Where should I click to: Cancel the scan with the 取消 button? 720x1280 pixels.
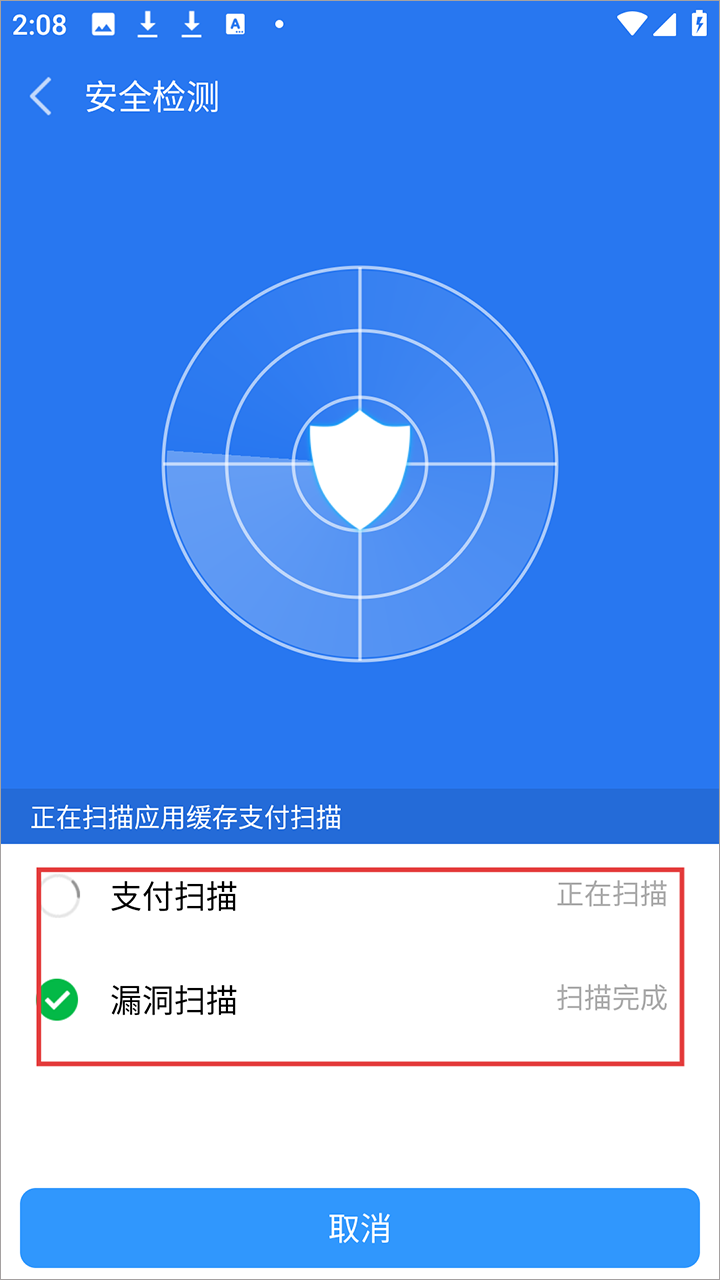[360, 1227]
